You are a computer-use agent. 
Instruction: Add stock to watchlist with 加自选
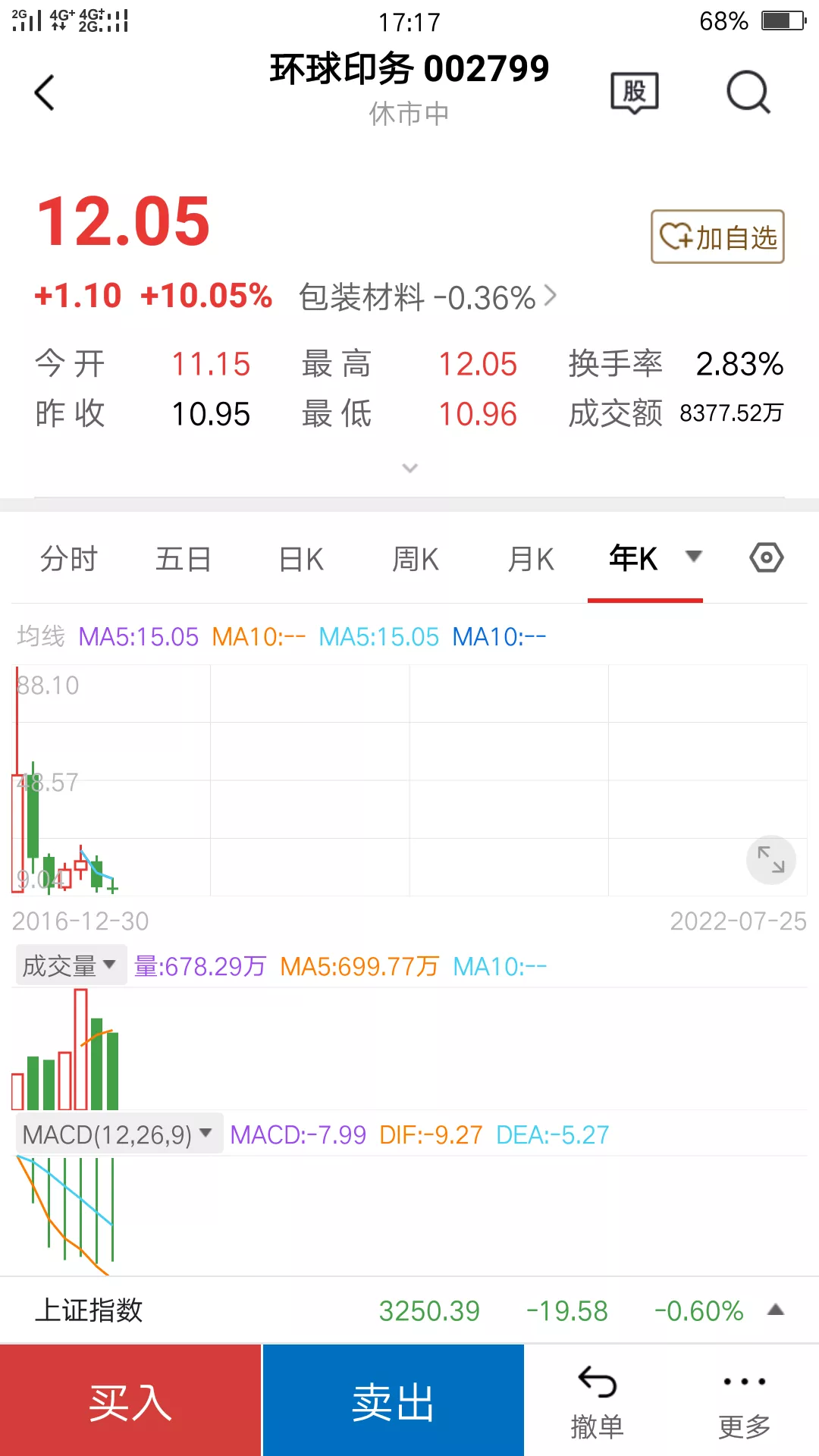[717, 237]
